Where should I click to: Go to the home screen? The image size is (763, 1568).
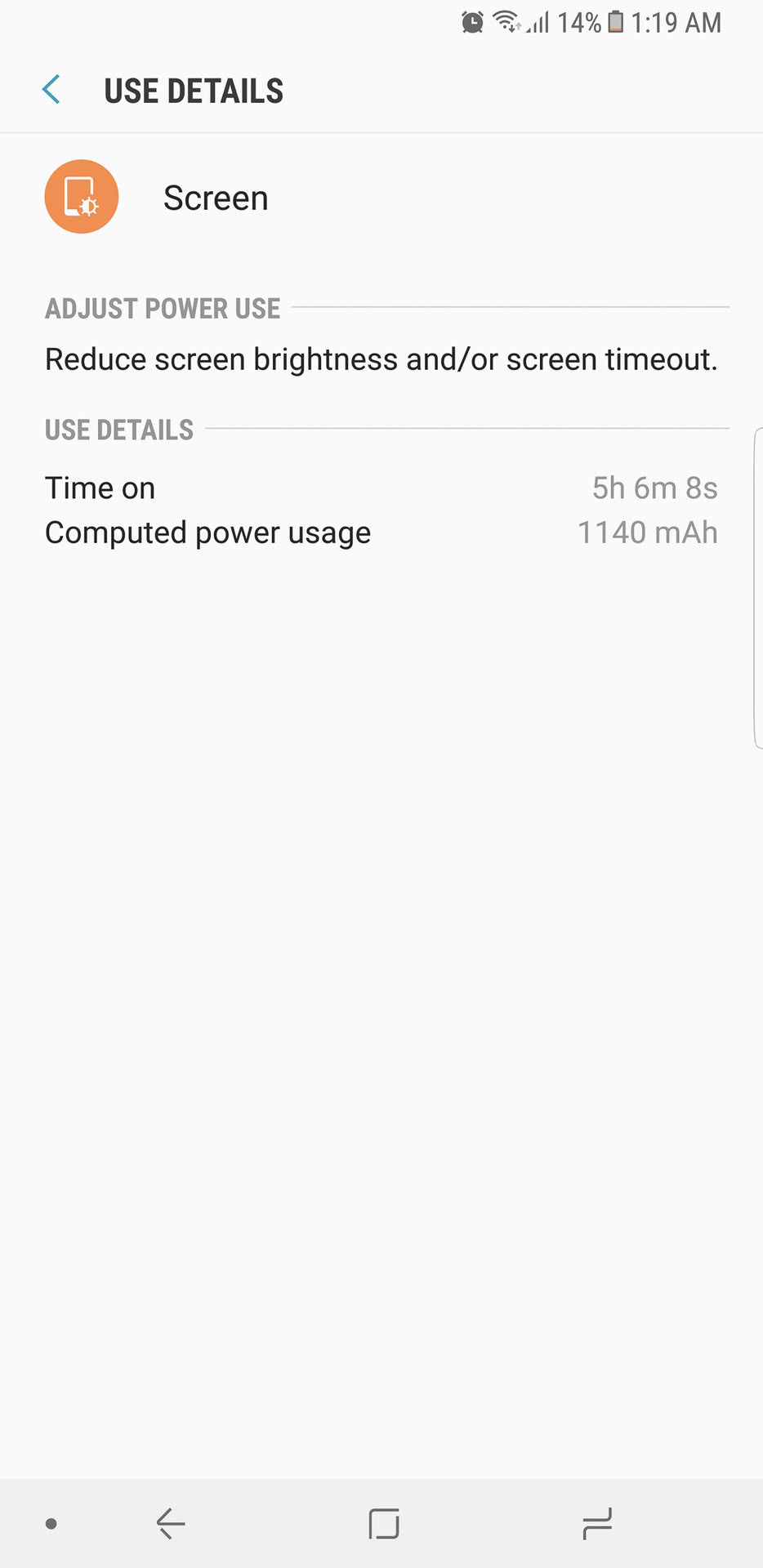pos(383,1523)
